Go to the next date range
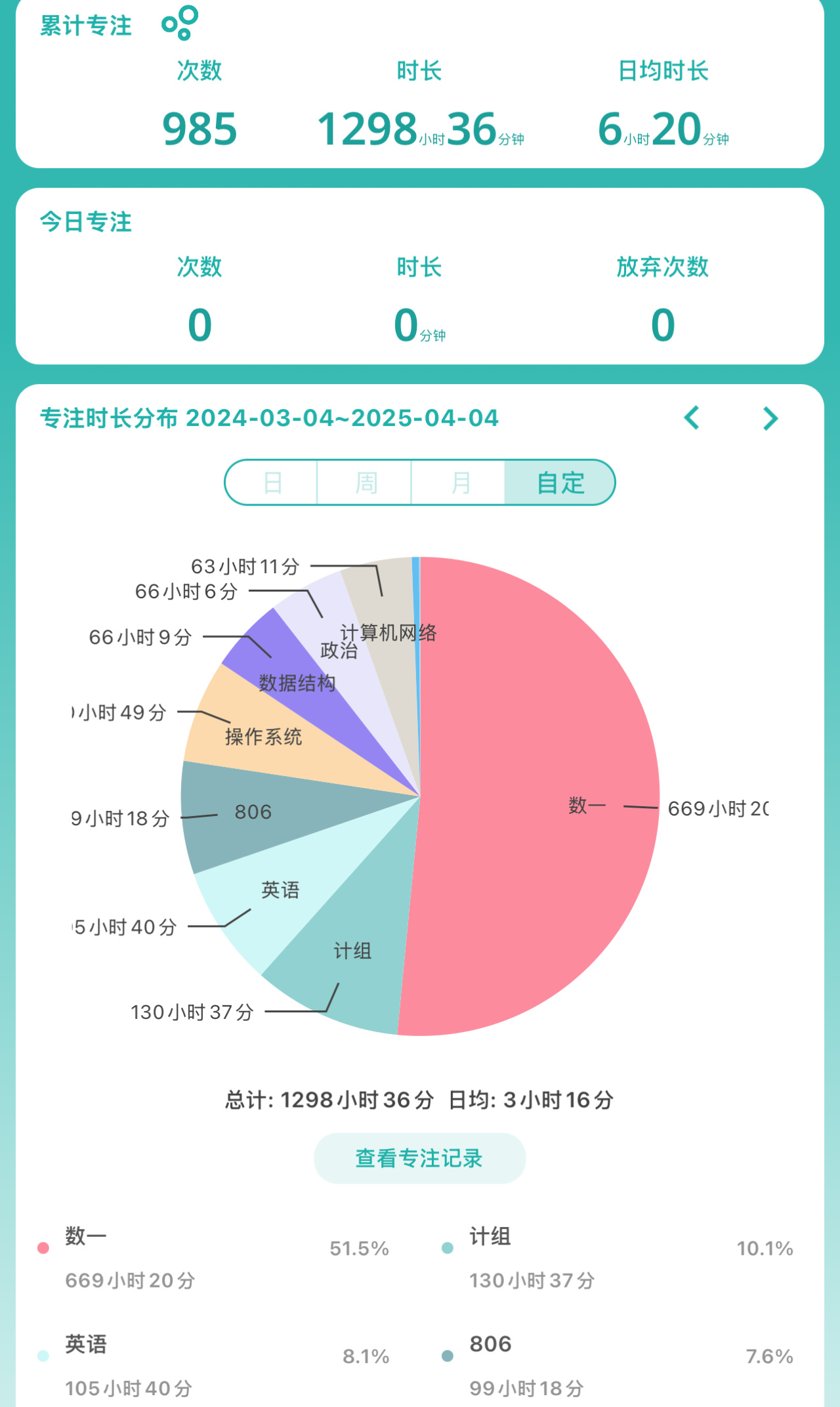This screenshot has height=1407, width=840. [770, 418]
